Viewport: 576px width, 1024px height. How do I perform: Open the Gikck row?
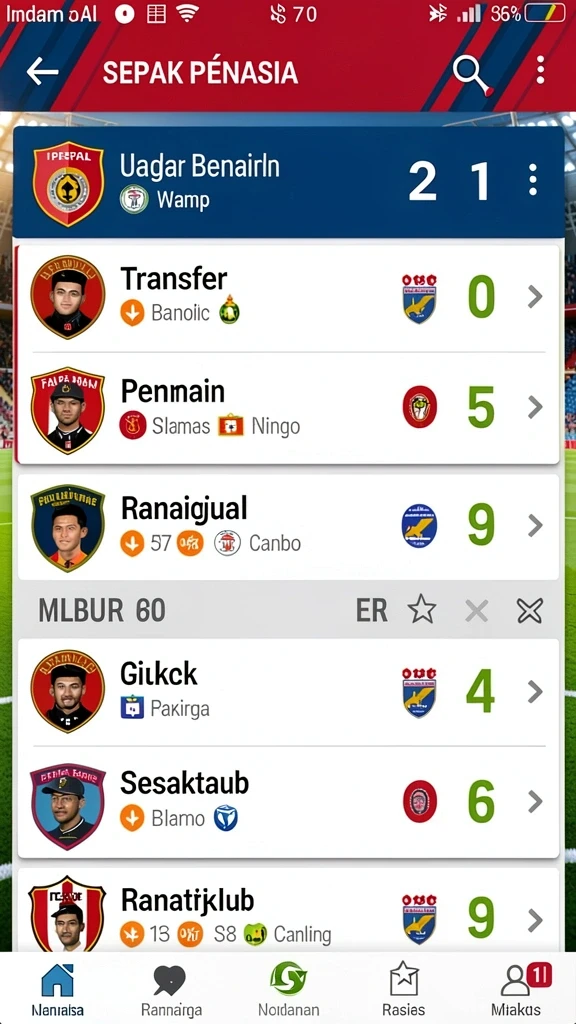pos(288,692)
